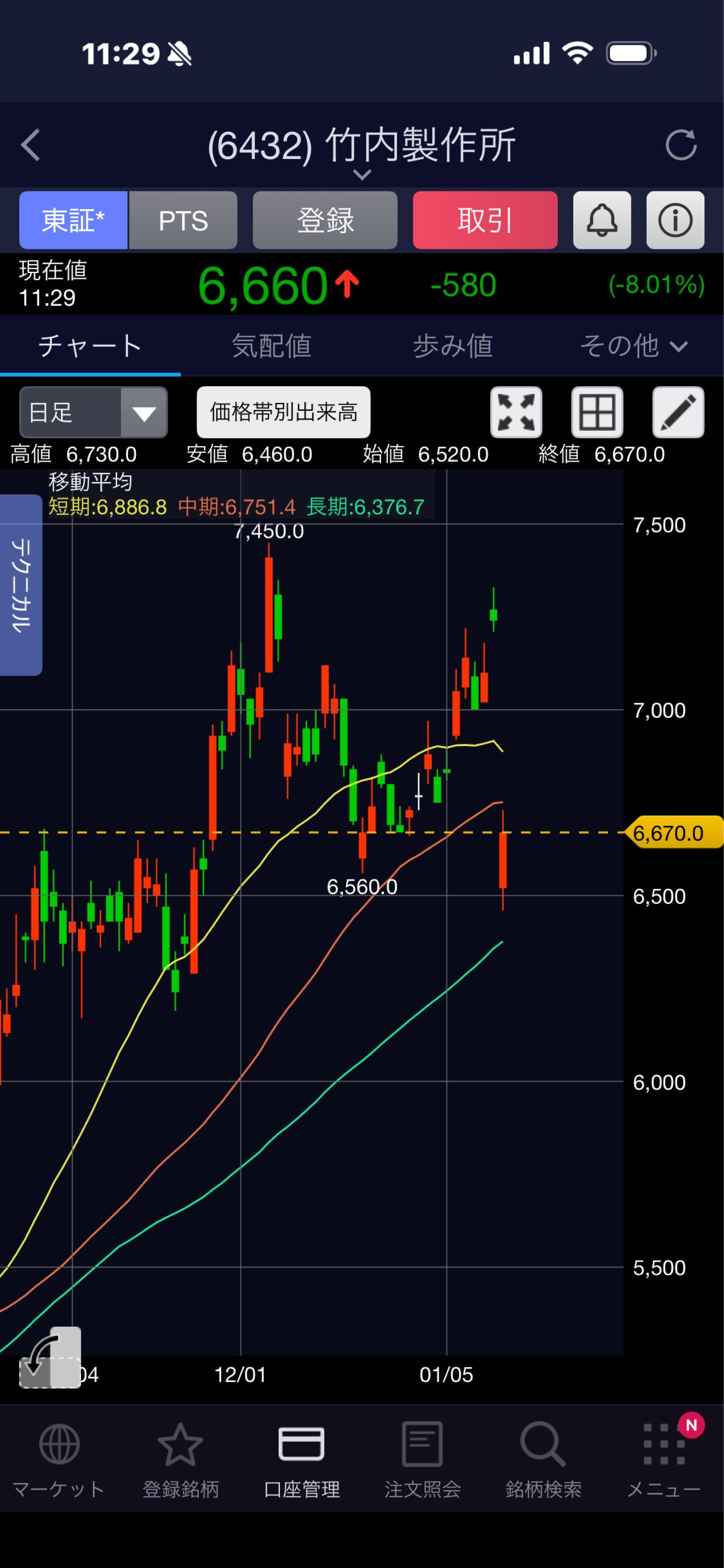
Task: Open the red 取引 trade button
Action: (485, 220)
